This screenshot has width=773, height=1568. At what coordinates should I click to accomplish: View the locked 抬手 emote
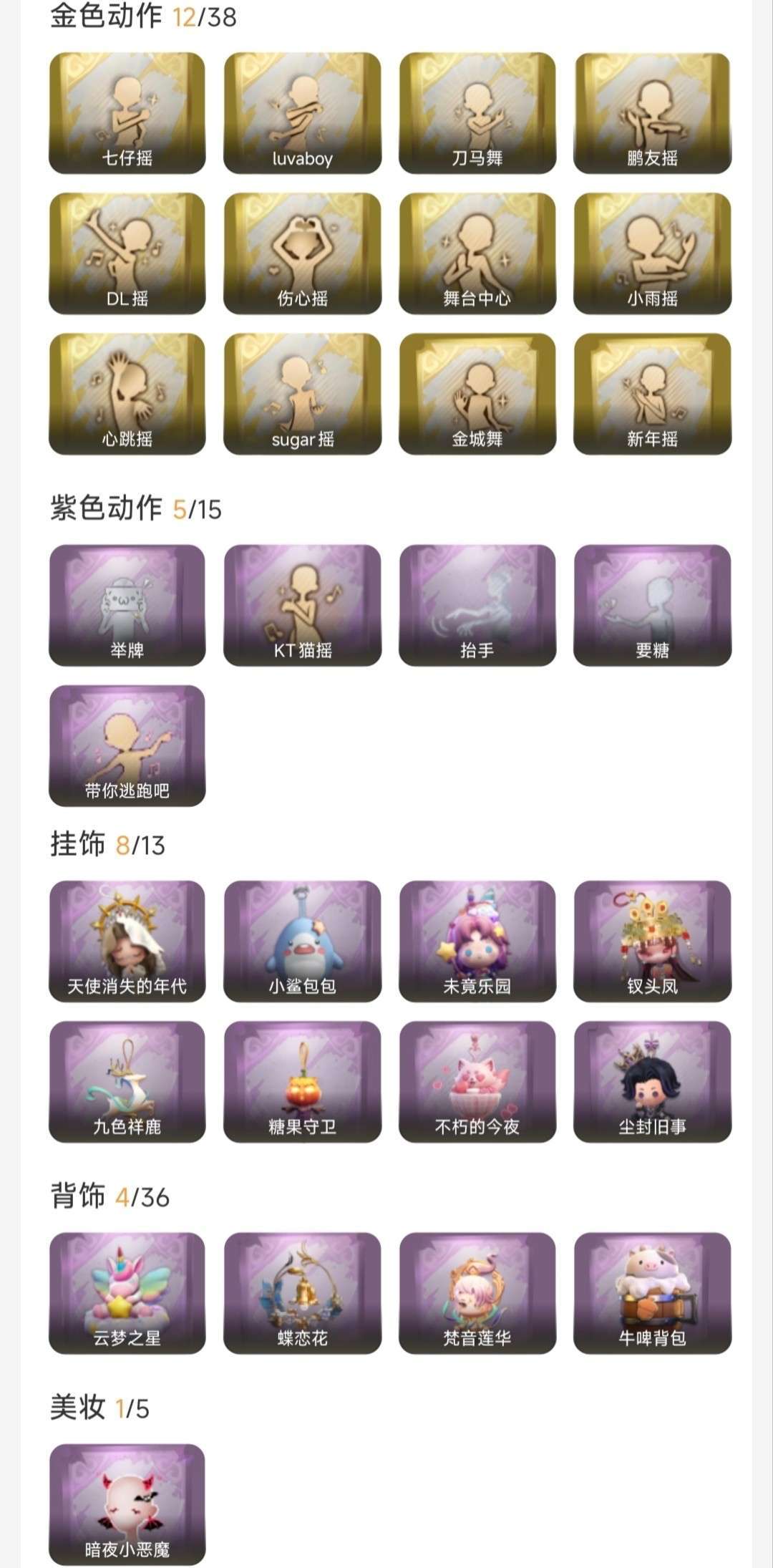pyautogui.click(x=478, y=605)
